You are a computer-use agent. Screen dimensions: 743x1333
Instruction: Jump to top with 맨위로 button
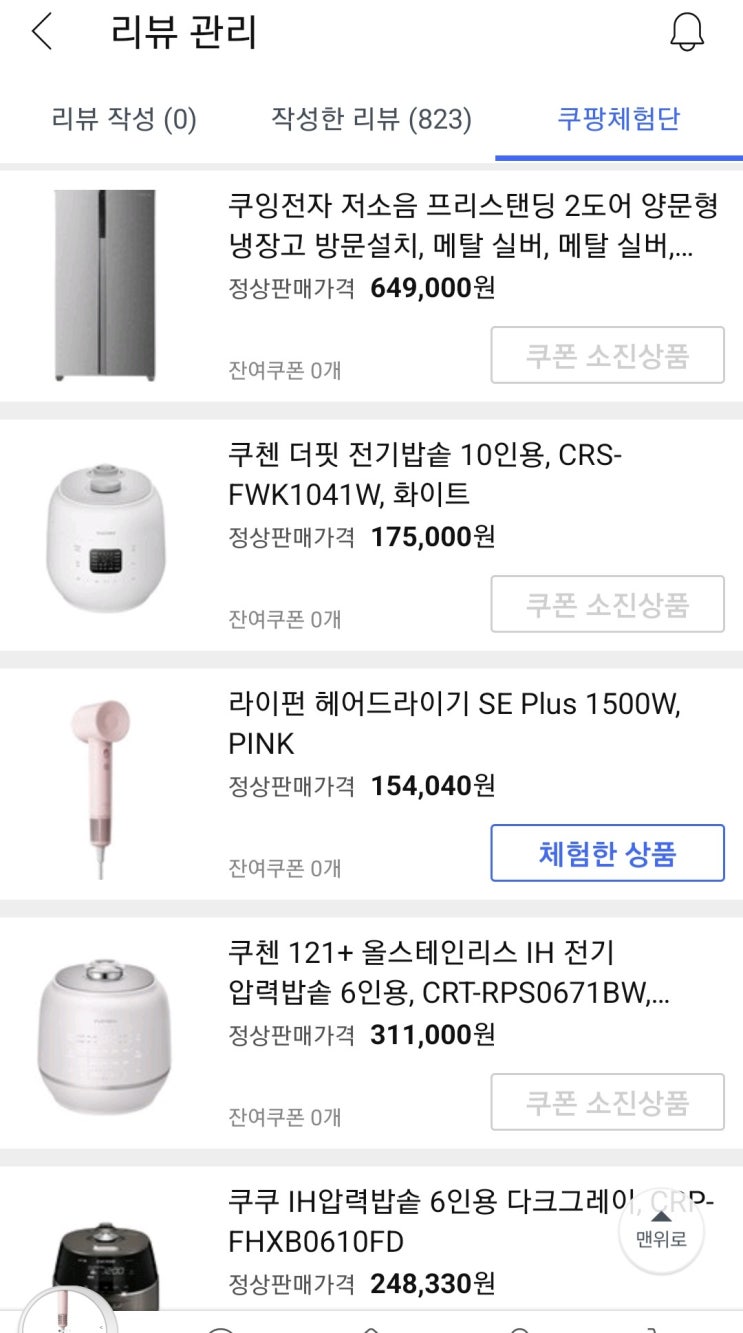pos(661,1230)
